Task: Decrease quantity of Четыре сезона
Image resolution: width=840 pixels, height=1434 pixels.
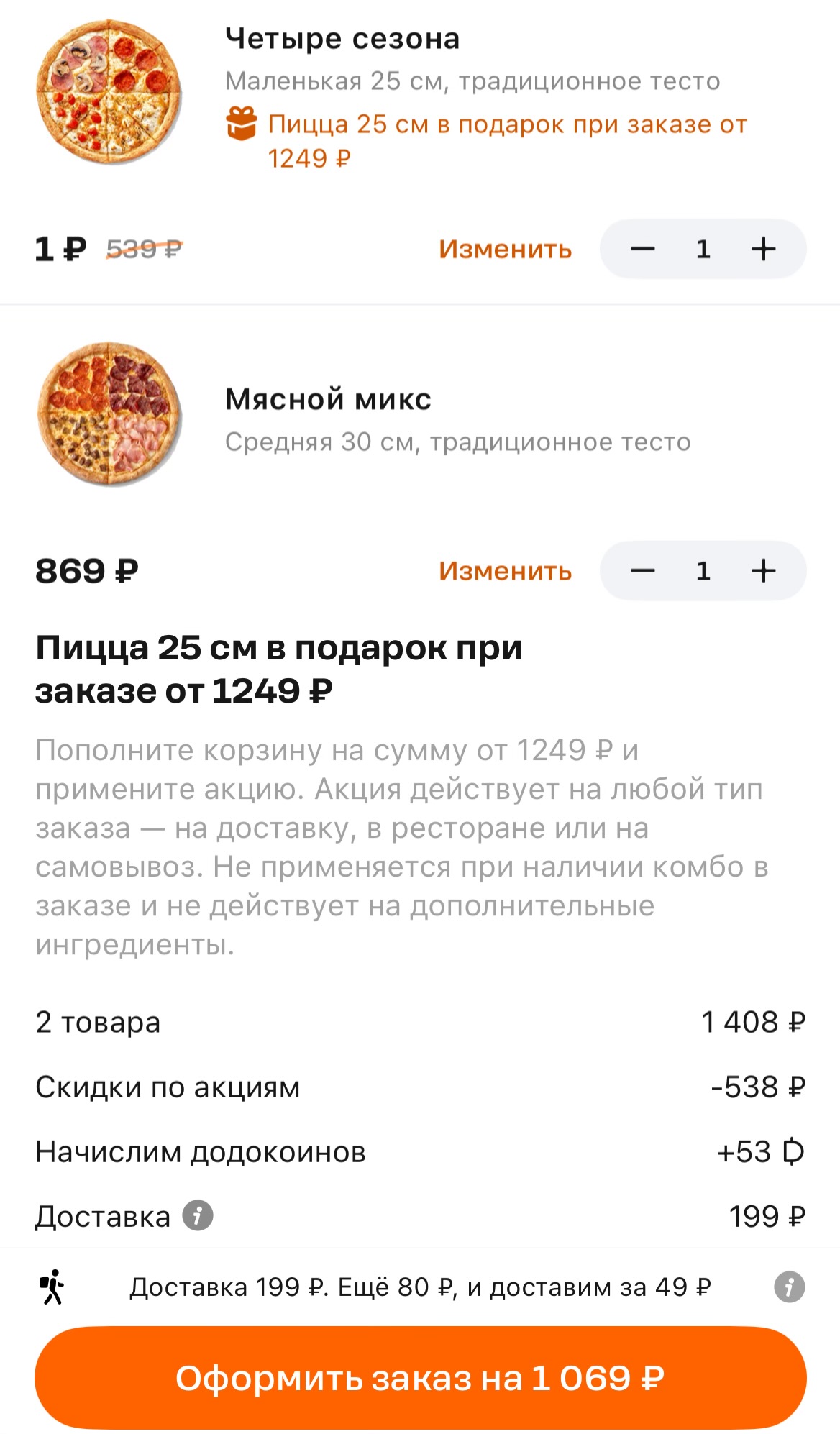Action: click(x=642, y=249)
